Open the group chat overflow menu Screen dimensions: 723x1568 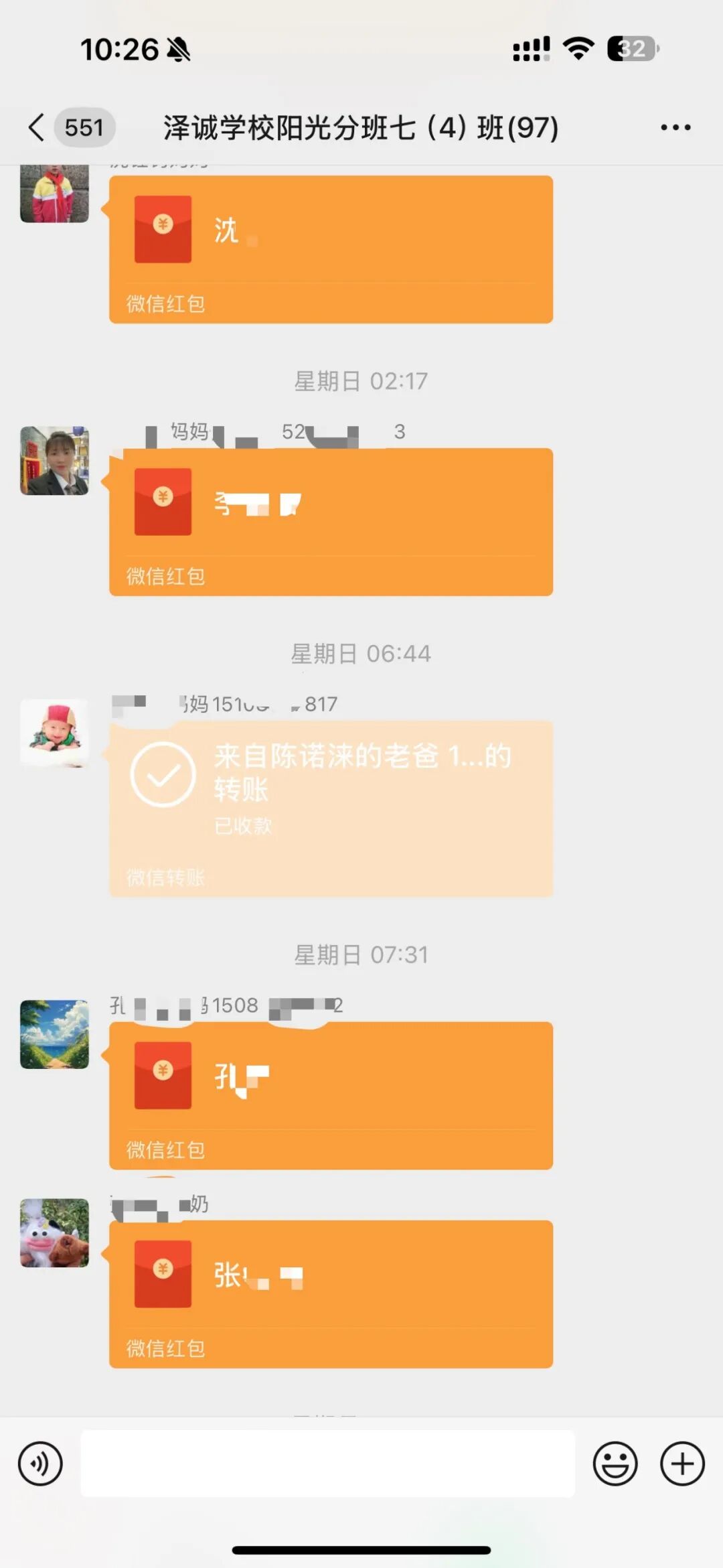pos(675,127)
